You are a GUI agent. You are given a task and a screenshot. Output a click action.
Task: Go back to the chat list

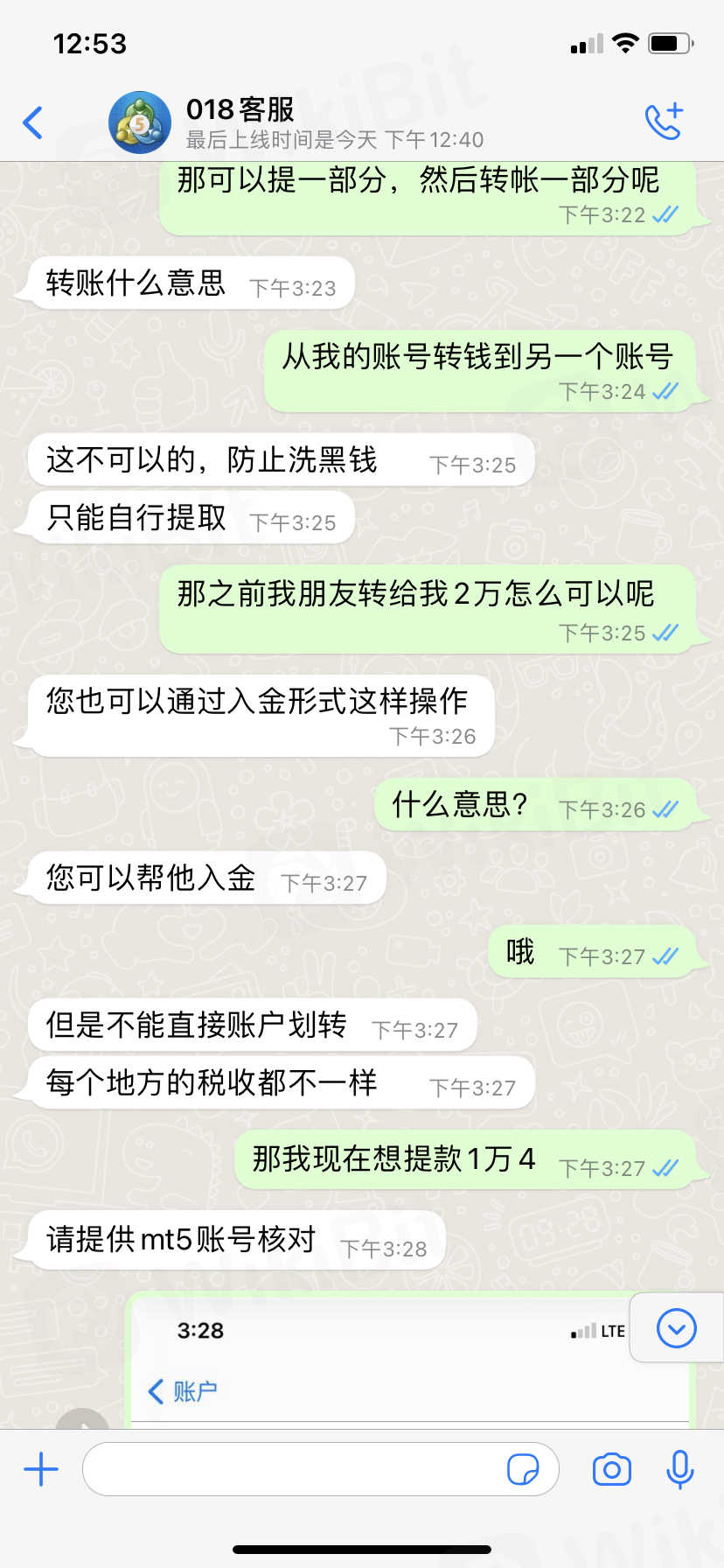click(x=33, y=122)
